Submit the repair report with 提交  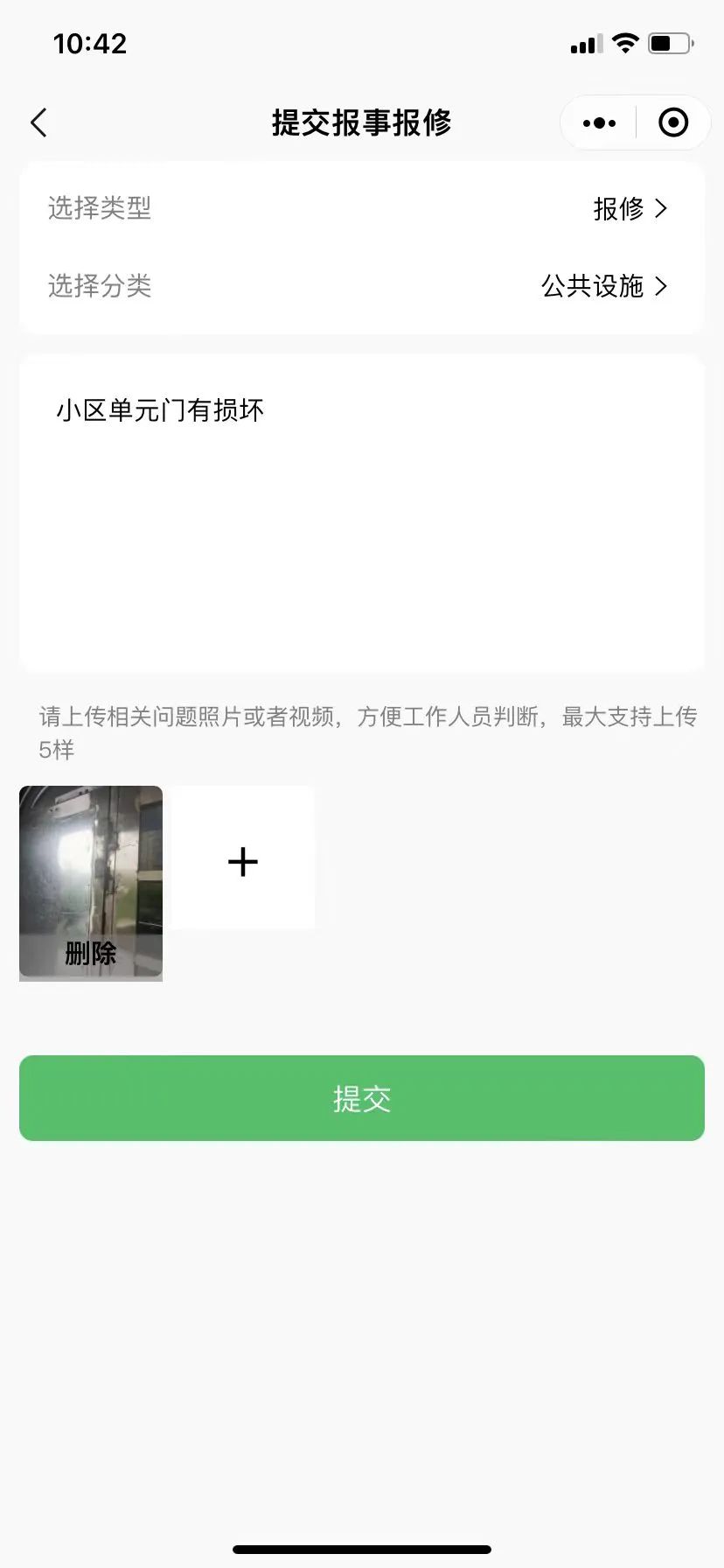click(361, 1098)
